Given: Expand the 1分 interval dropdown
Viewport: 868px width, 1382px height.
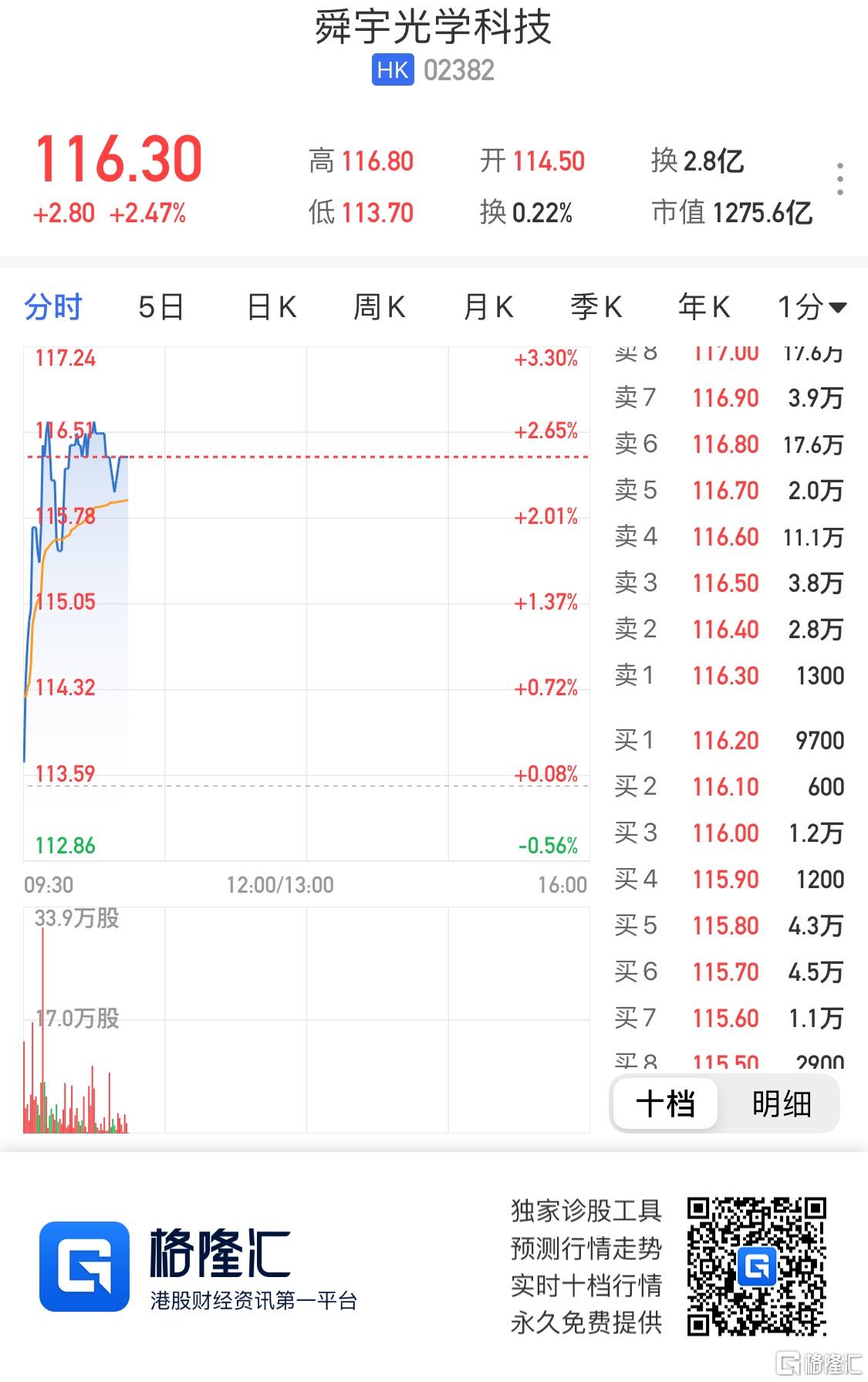Looking at the screenshot, I should 812,307.
